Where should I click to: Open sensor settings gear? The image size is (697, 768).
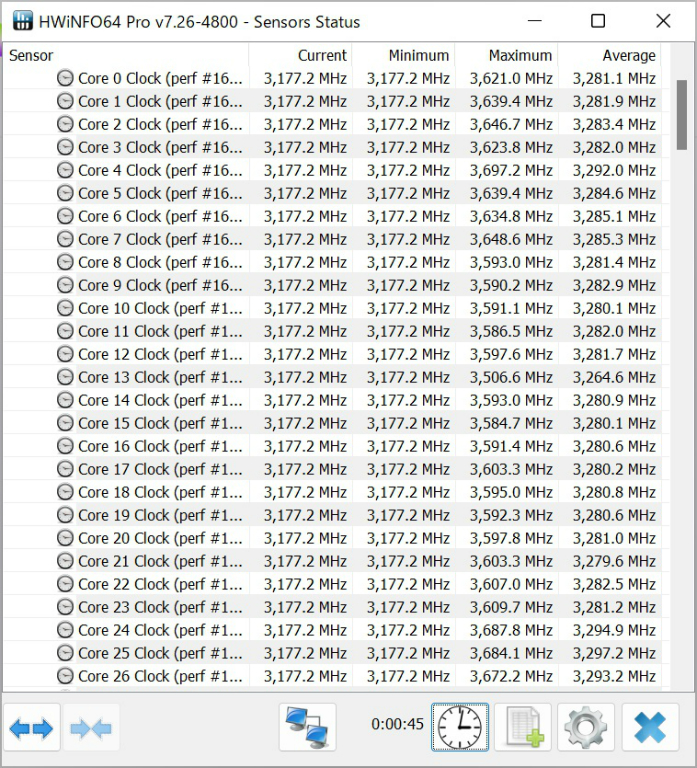[587, 728]
